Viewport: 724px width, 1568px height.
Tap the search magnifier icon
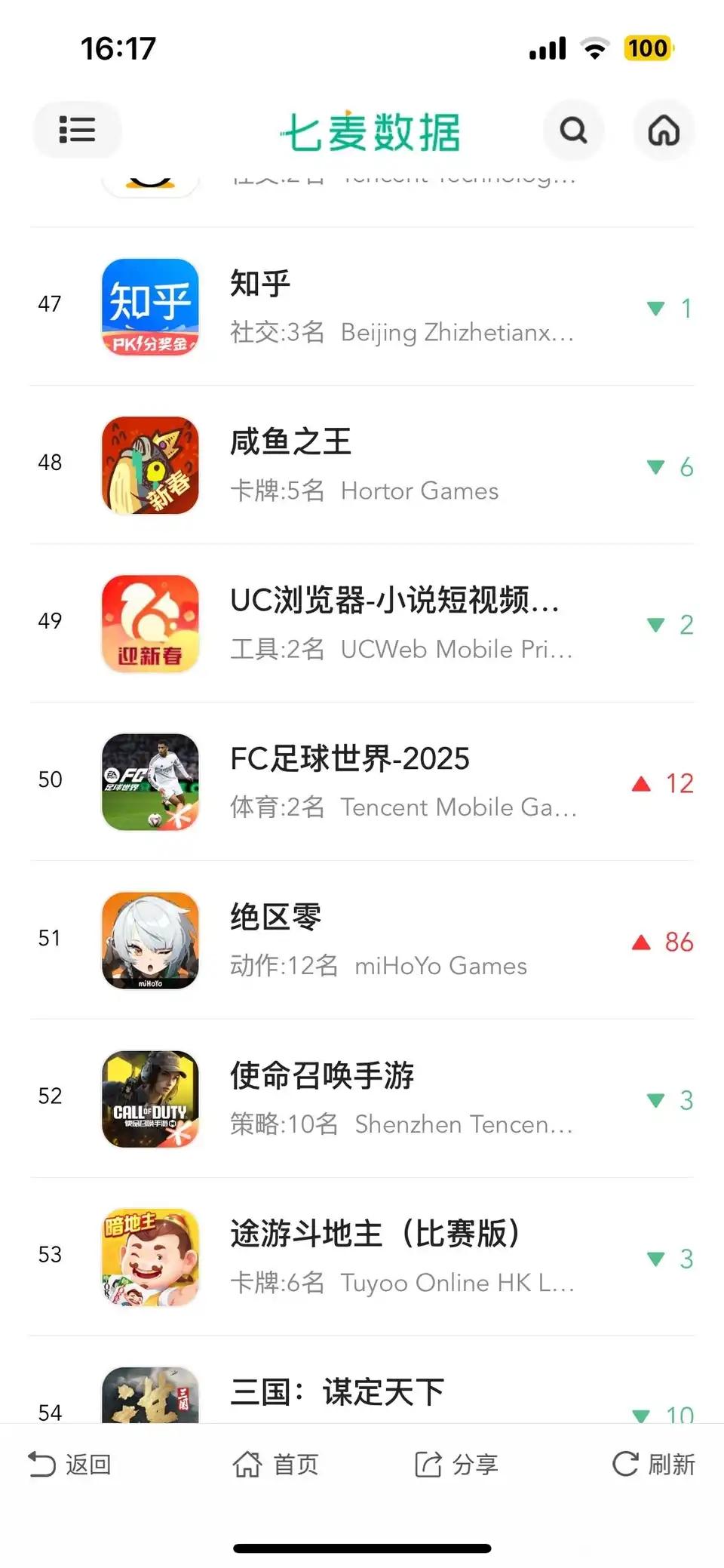[x=573, y=131]
